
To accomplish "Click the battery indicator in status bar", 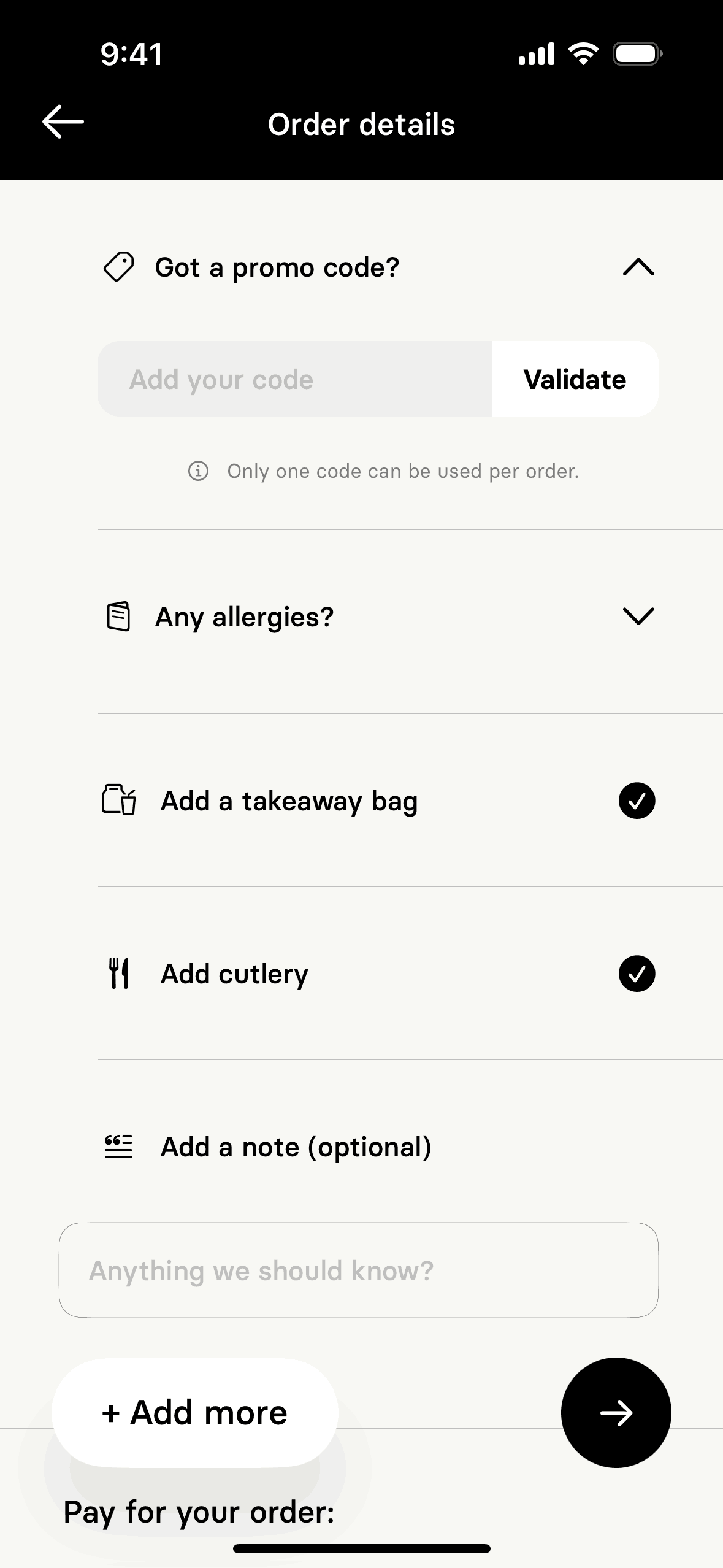I will pyautogui.click(x=638, y=53).
